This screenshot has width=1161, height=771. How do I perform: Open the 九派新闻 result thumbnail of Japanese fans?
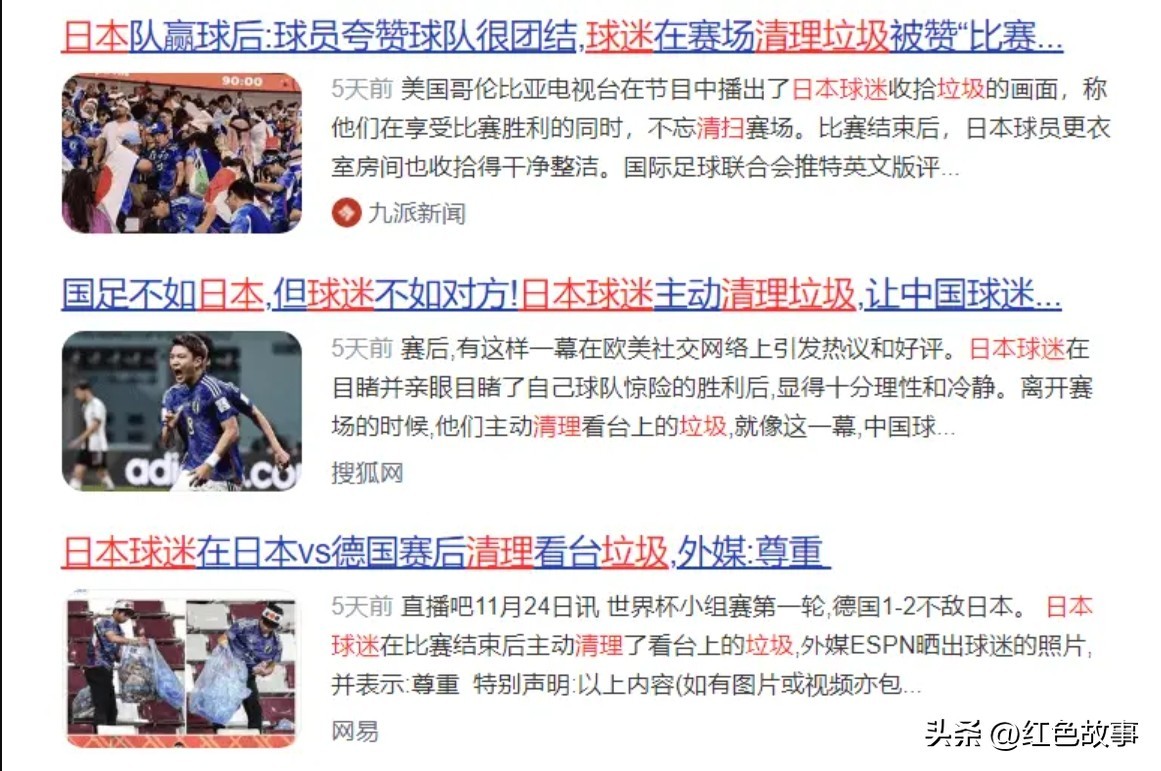[182, 152]
